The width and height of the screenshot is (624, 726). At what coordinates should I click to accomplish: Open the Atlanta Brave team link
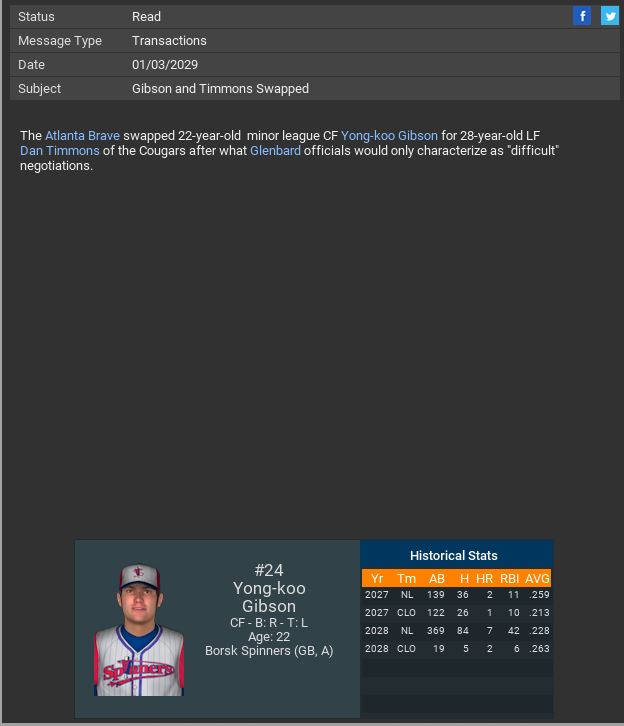[82, 135]
